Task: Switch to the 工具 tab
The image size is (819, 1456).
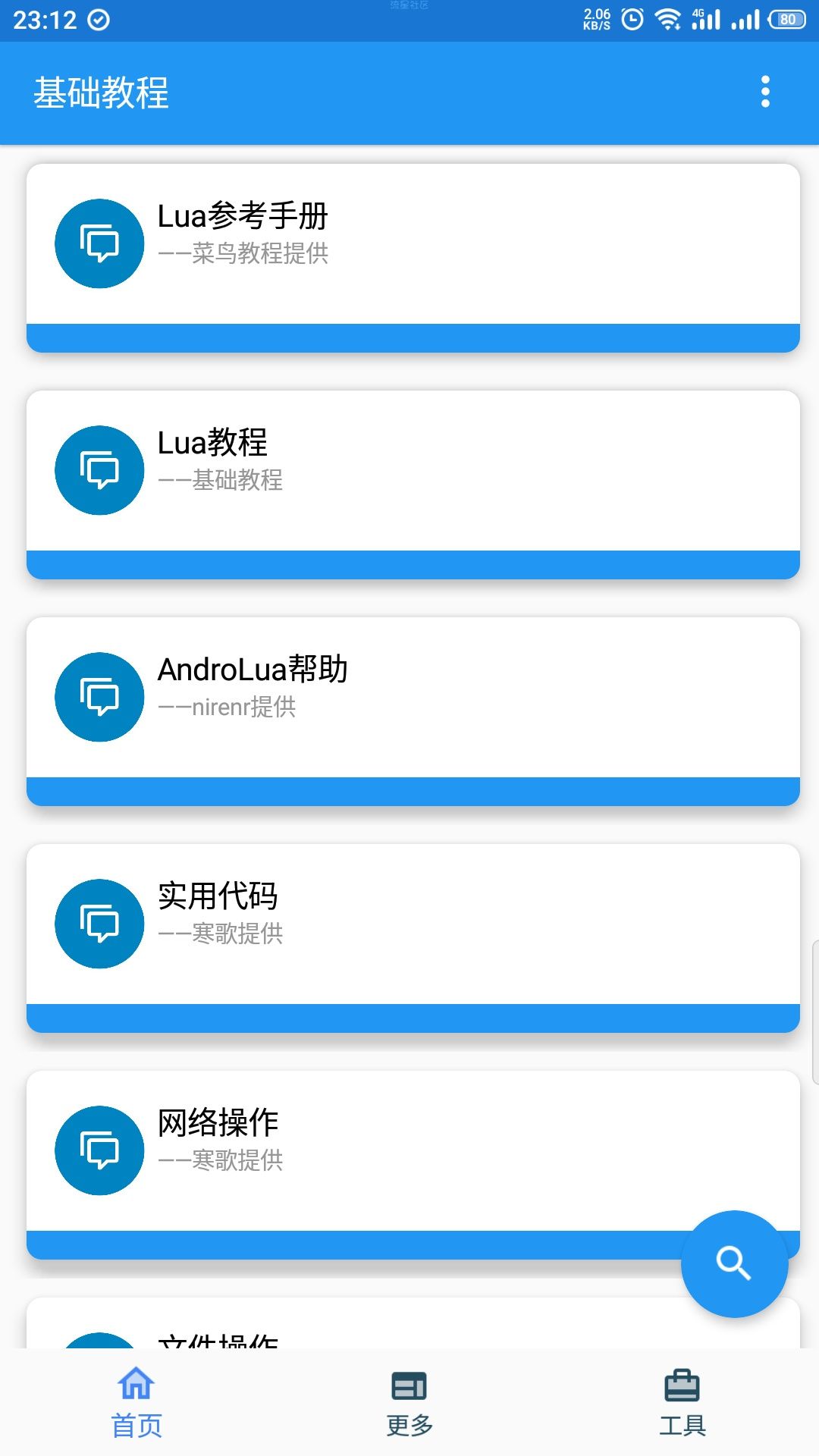Action: (682, 1402)
